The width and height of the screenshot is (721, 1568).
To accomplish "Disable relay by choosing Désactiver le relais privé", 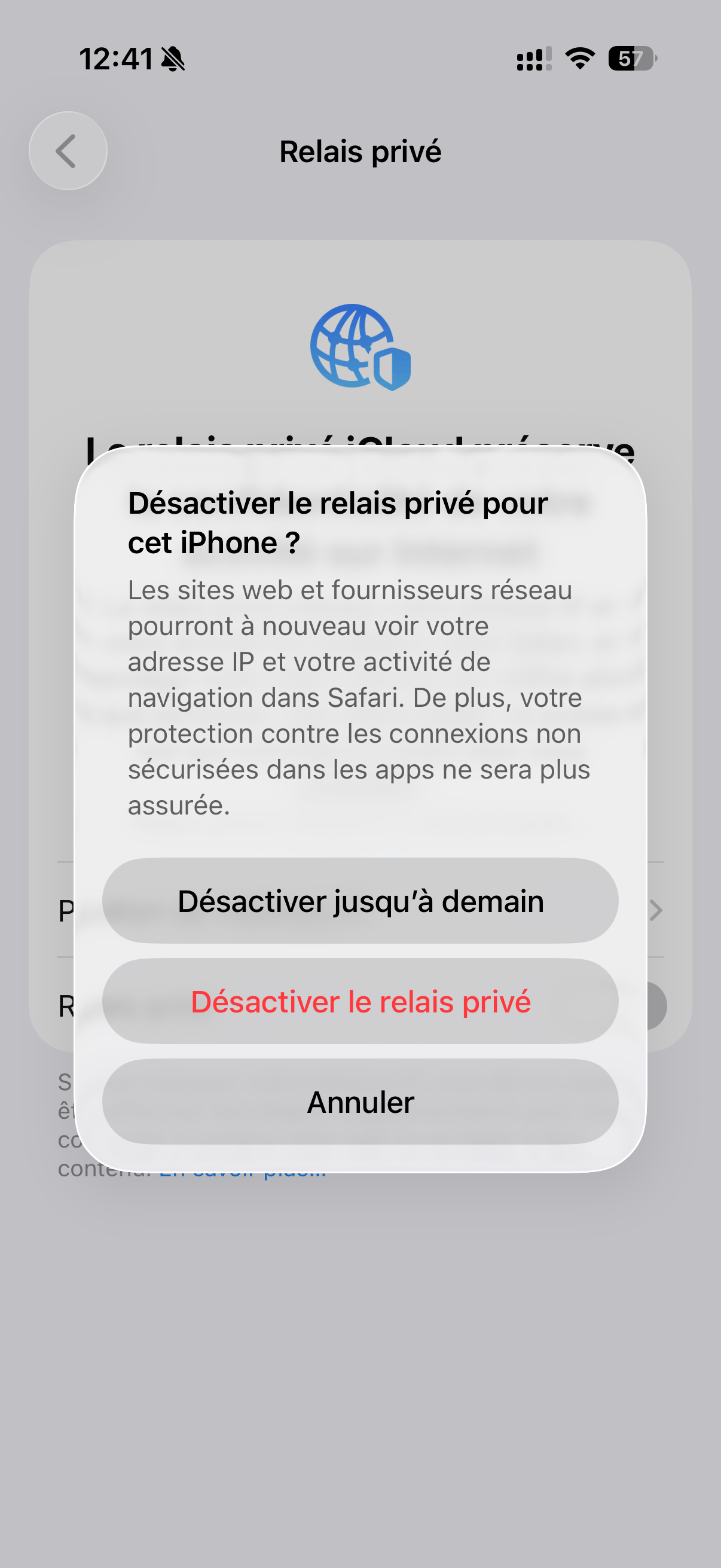I will pos(360,1001).
